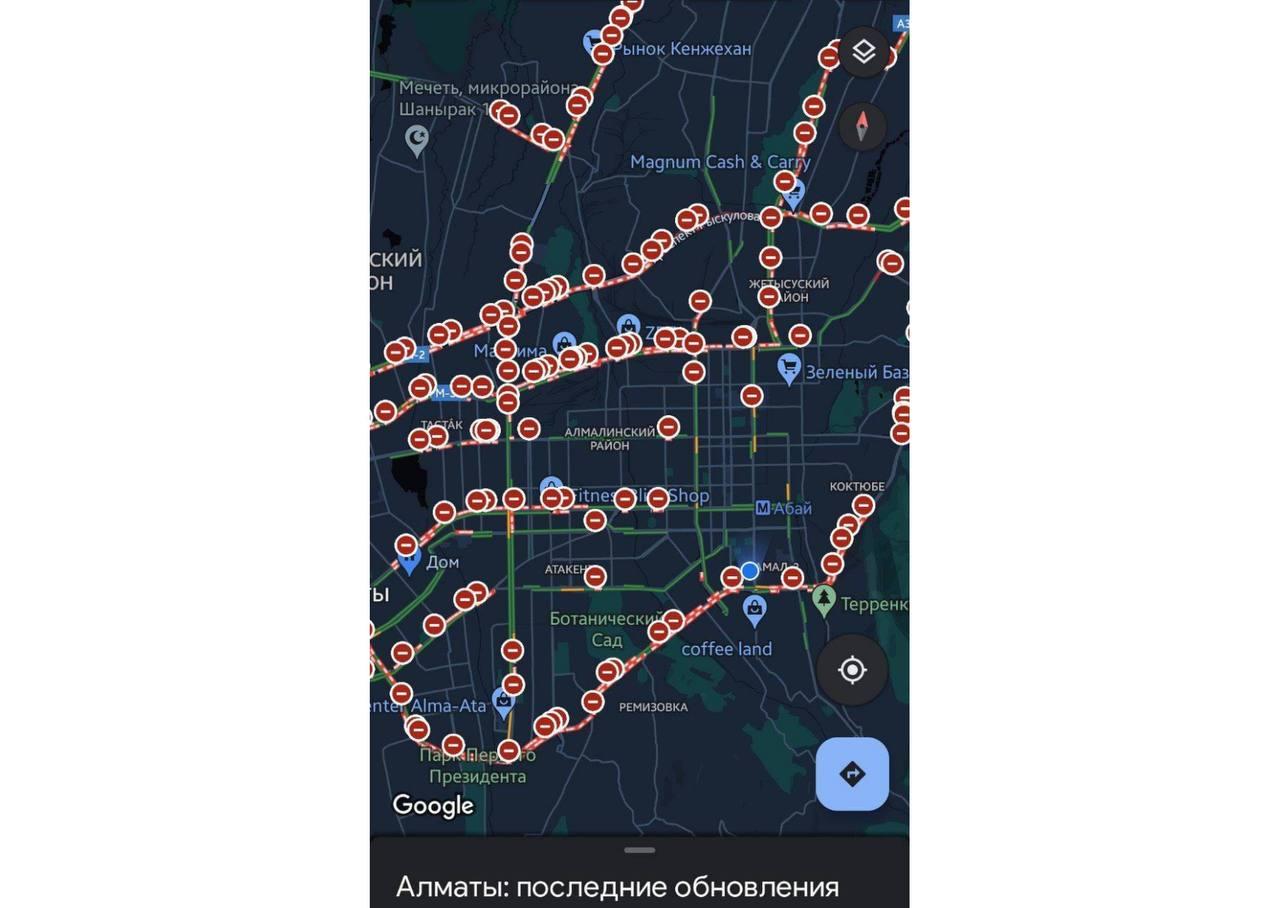Center the map on my location

pos(852,670)
